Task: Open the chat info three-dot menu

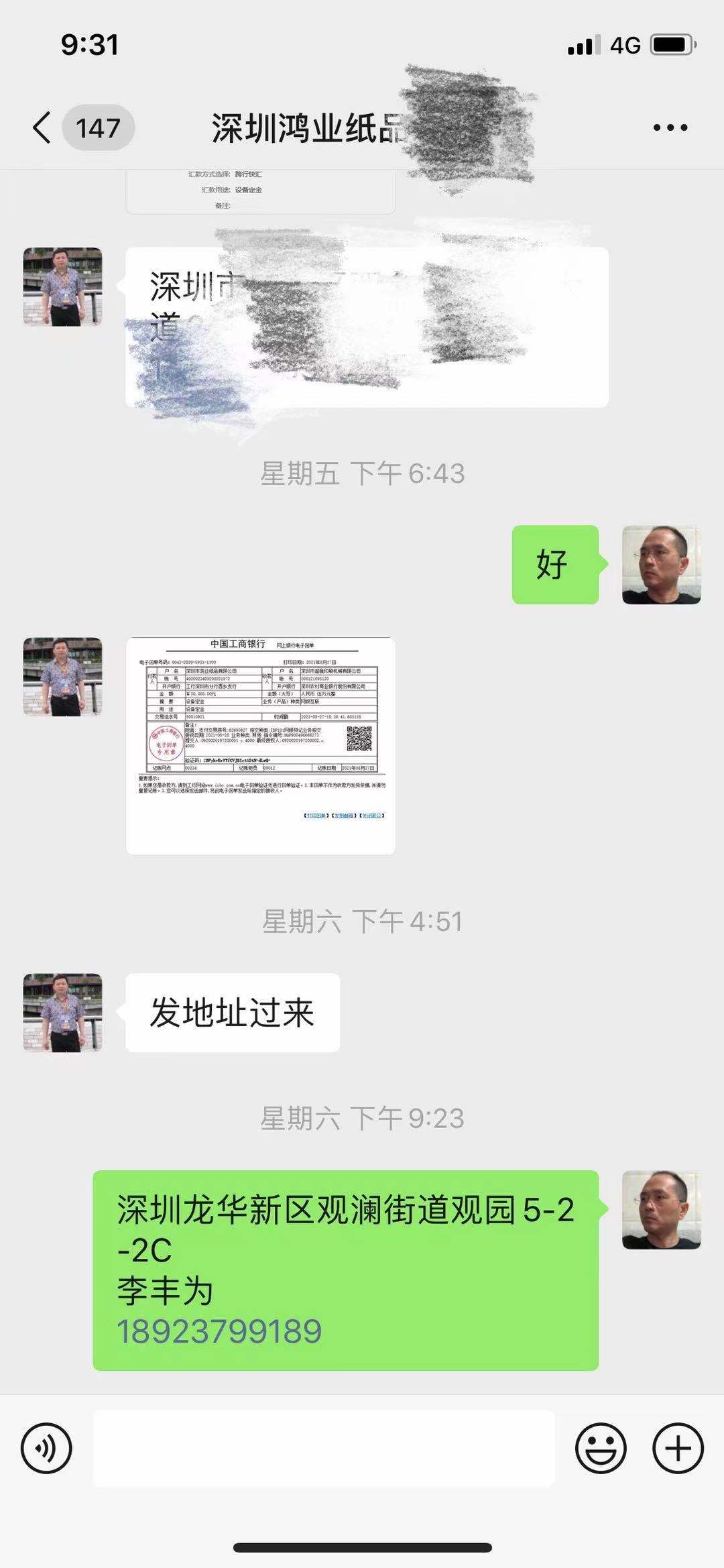Action: (670, 127)
